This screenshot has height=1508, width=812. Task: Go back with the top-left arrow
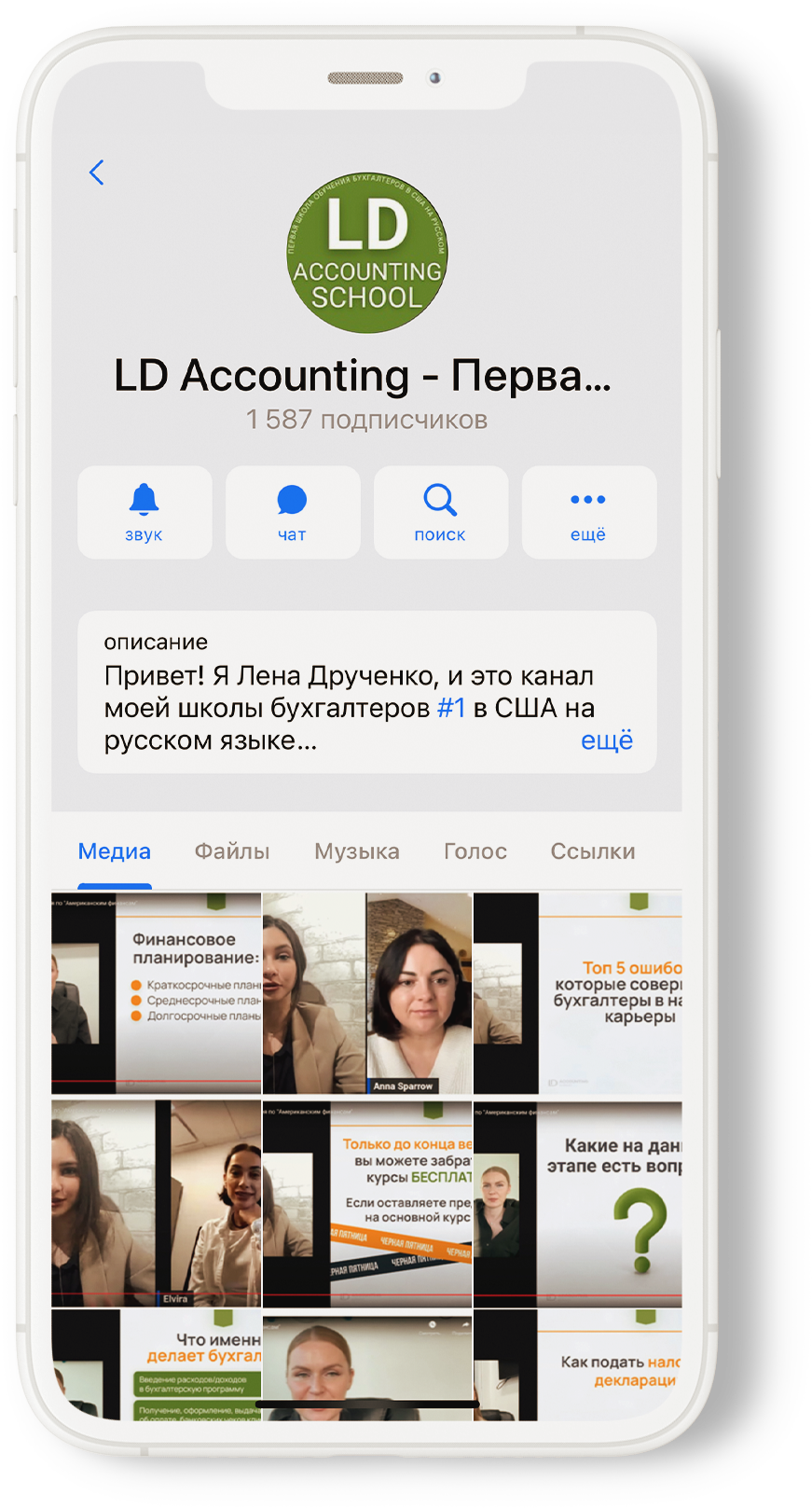click(x=96, y=173)
